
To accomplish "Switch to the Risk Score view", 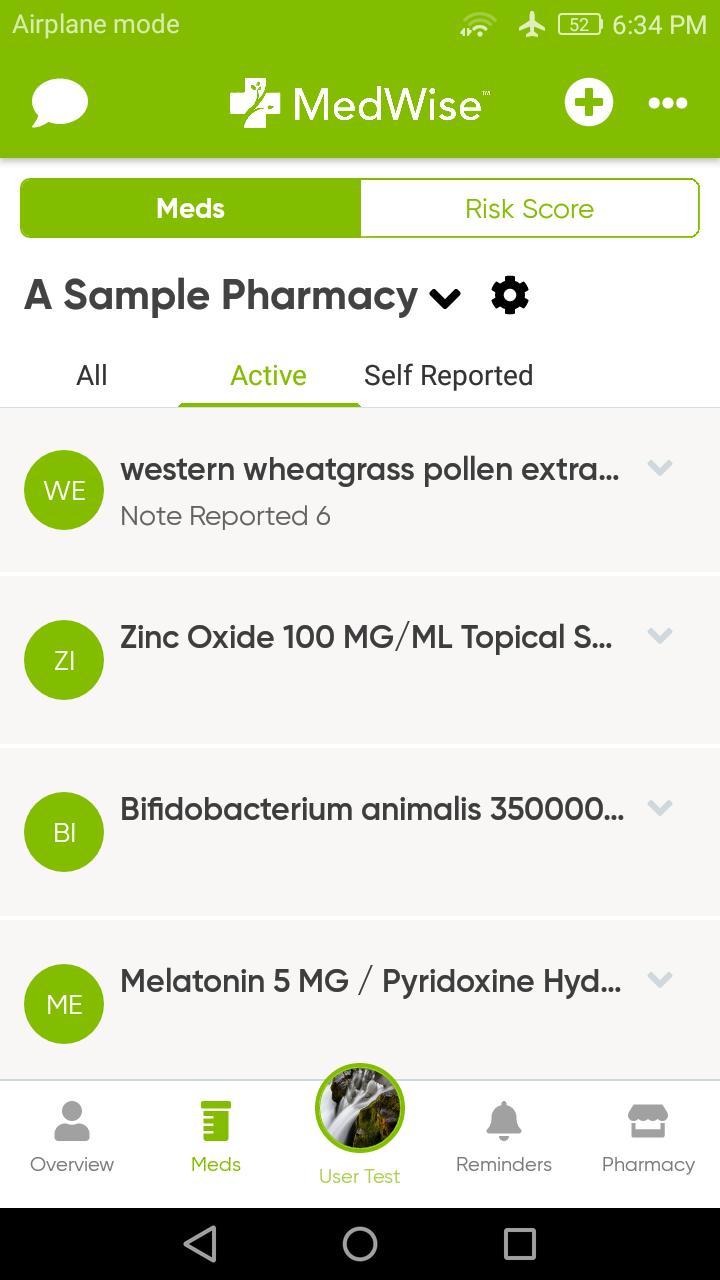I will (529, 208).
